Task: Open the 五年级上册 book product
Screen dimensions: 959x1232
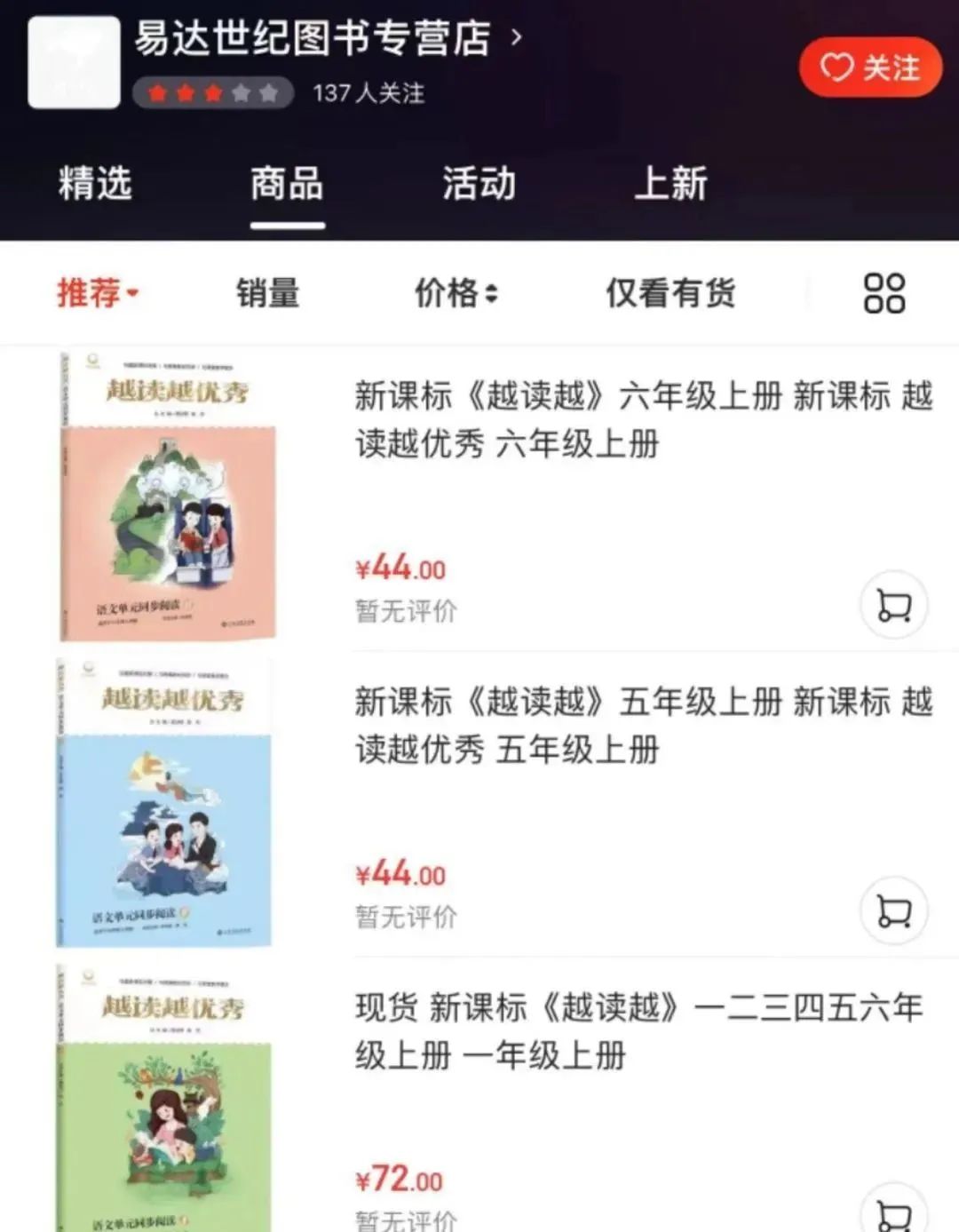Action: point(643,725)
